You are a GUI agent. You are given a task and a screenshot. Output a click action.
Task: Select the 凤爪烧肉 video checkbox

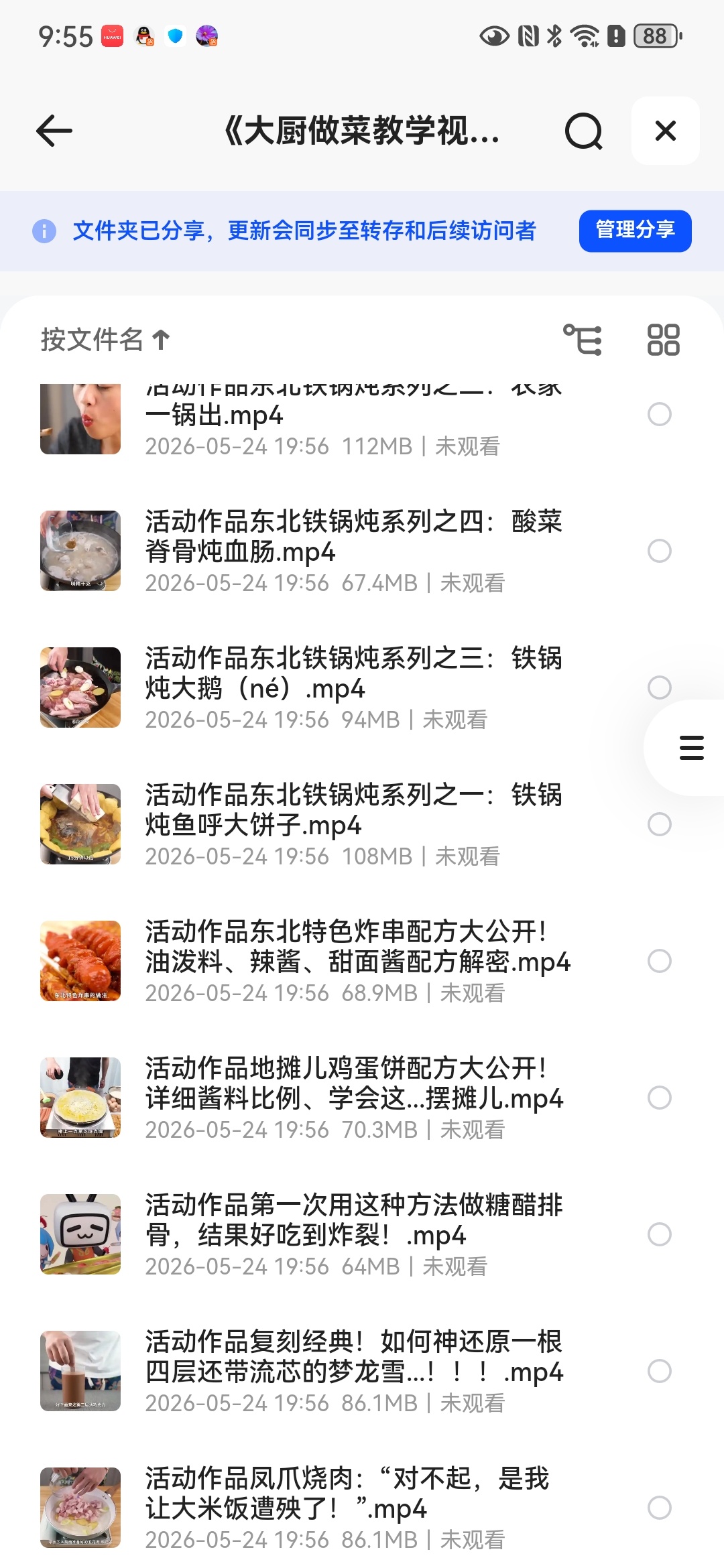(660, 1508)
